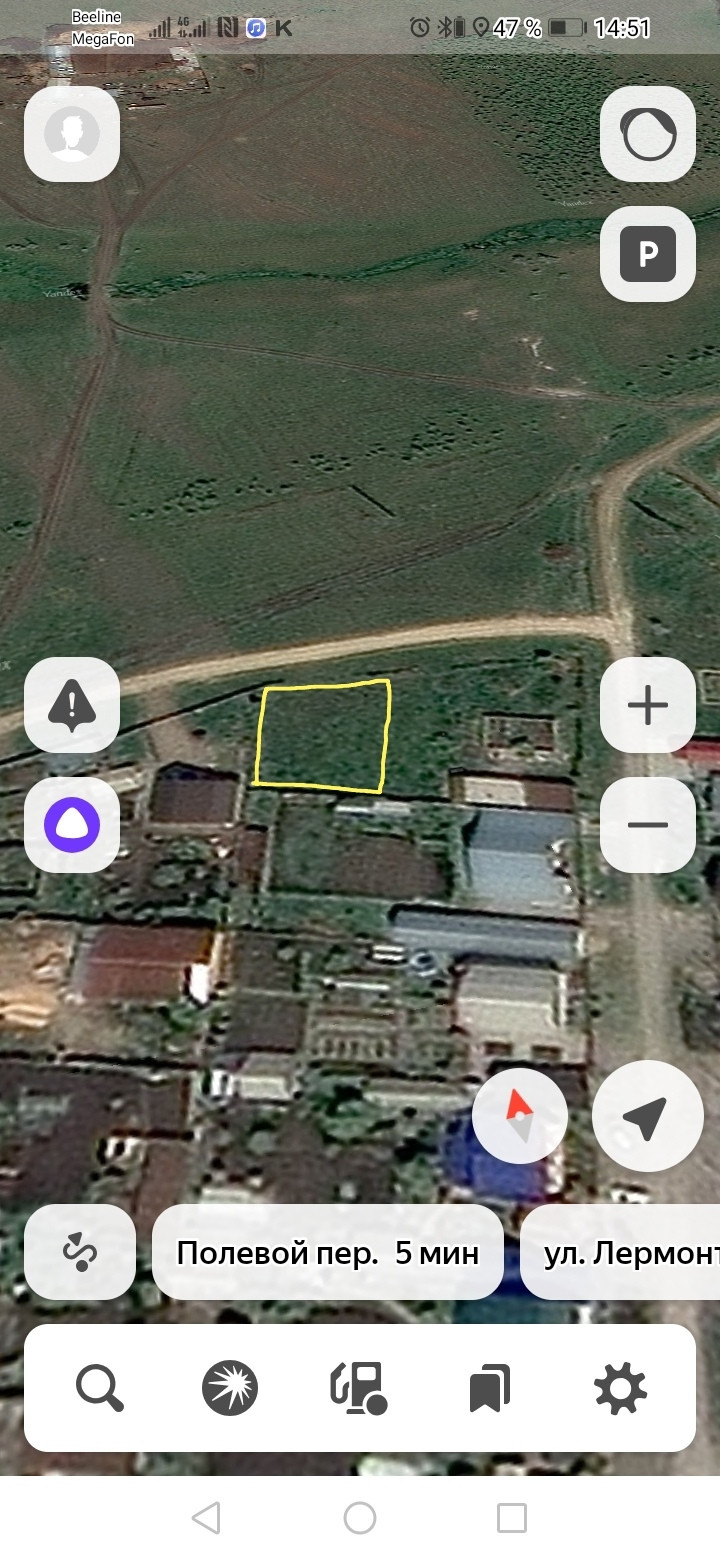
Task: Select the Полевой пер. 5 мин chip
Action: pos(327,1252)
